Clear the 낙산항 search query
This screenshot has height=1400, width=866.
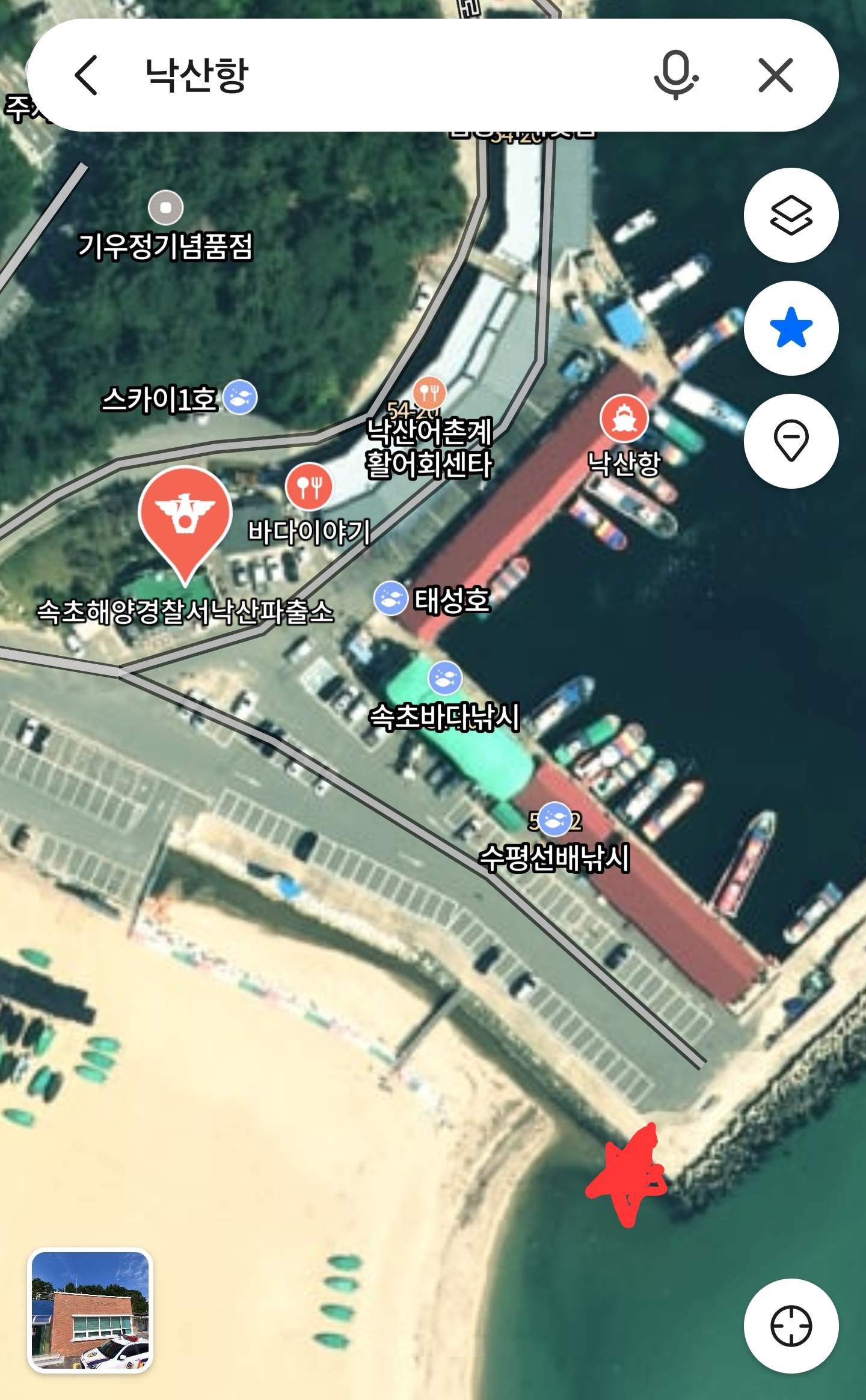tap(776, 75)
